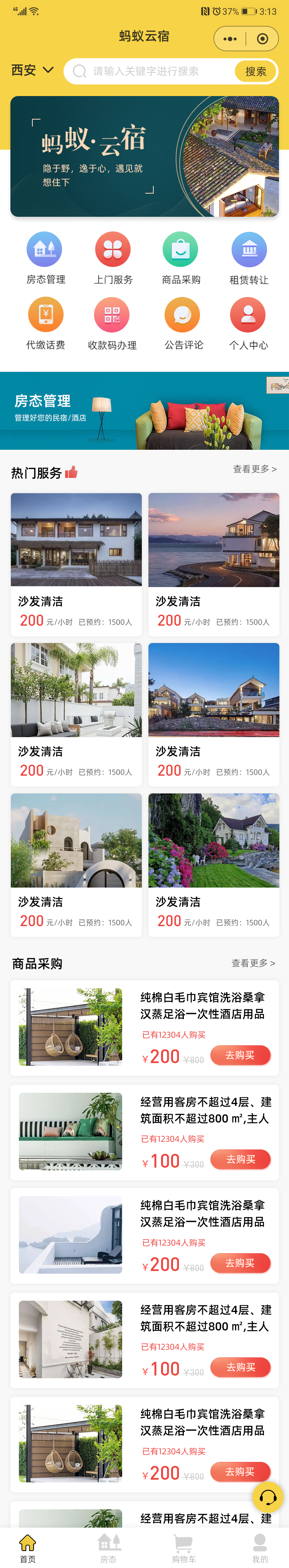
Task: Open 个人中心 from the icon grid
Action: pyautogui.click(x=248, y=323)
